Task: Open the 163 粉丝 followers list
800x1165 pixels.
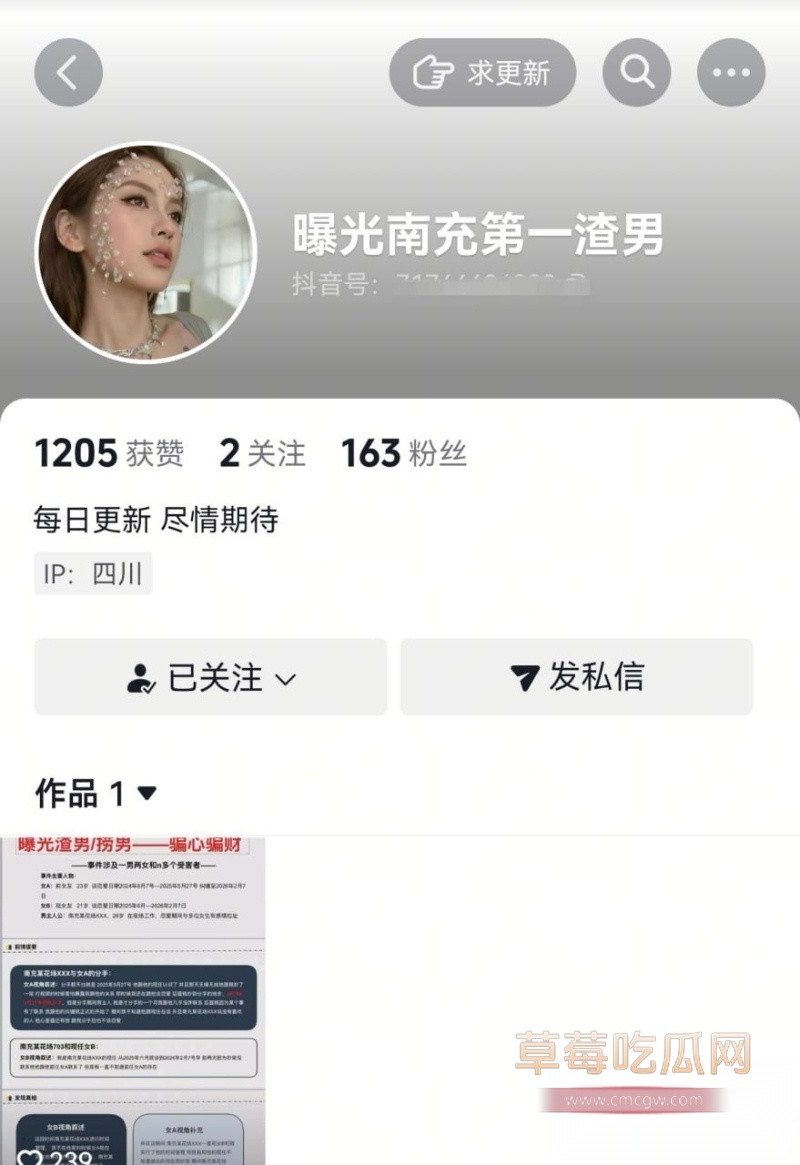Action: 404,455
